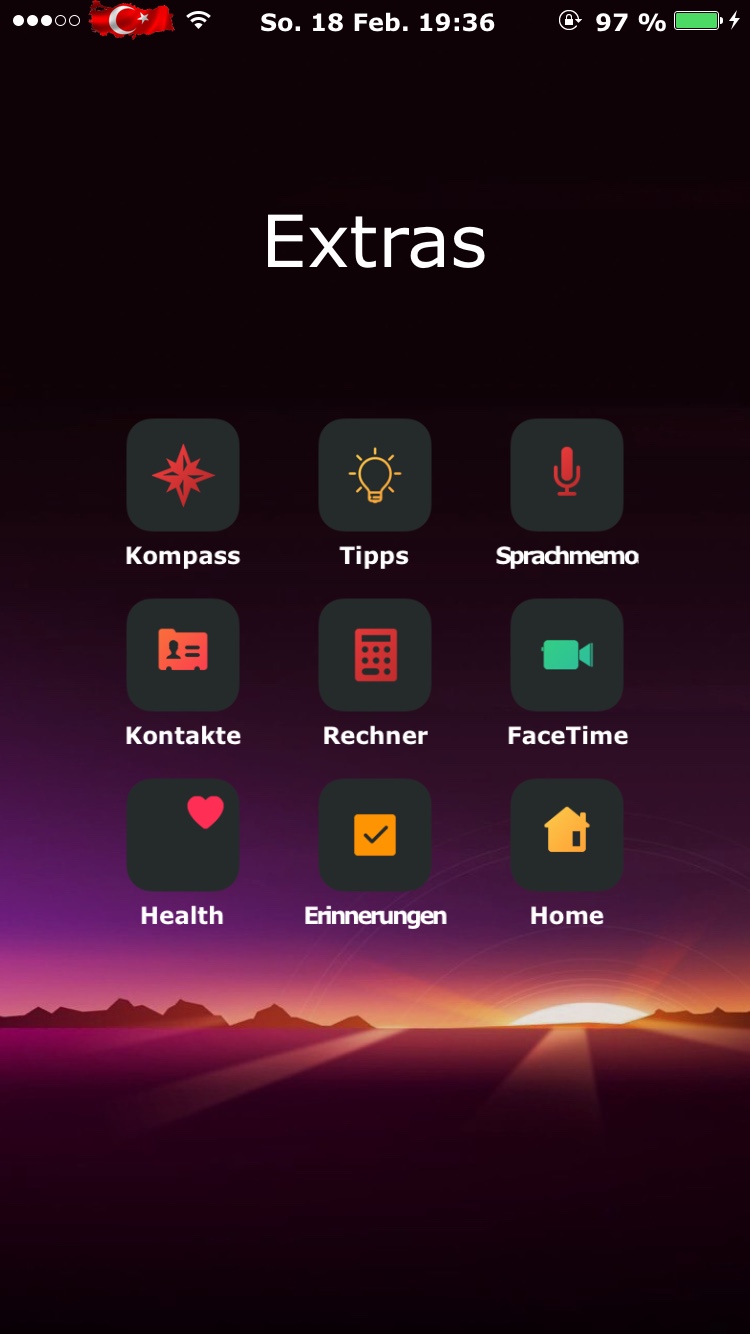The width and height of the screenshot is (750, 1334).
Task: Open the Kompass app
Action: pyautogui.click(x=183, y=475)
